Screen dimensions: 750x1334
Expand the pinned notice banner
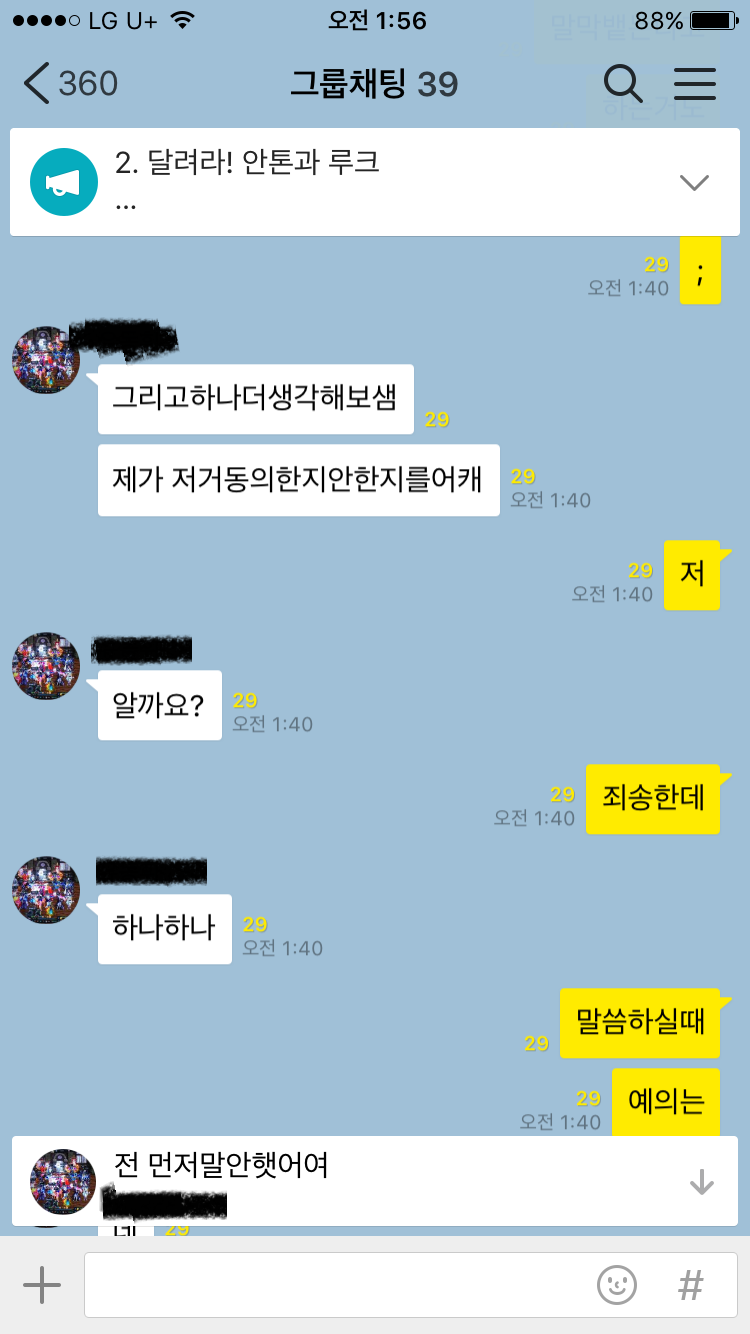click(693, 182)
